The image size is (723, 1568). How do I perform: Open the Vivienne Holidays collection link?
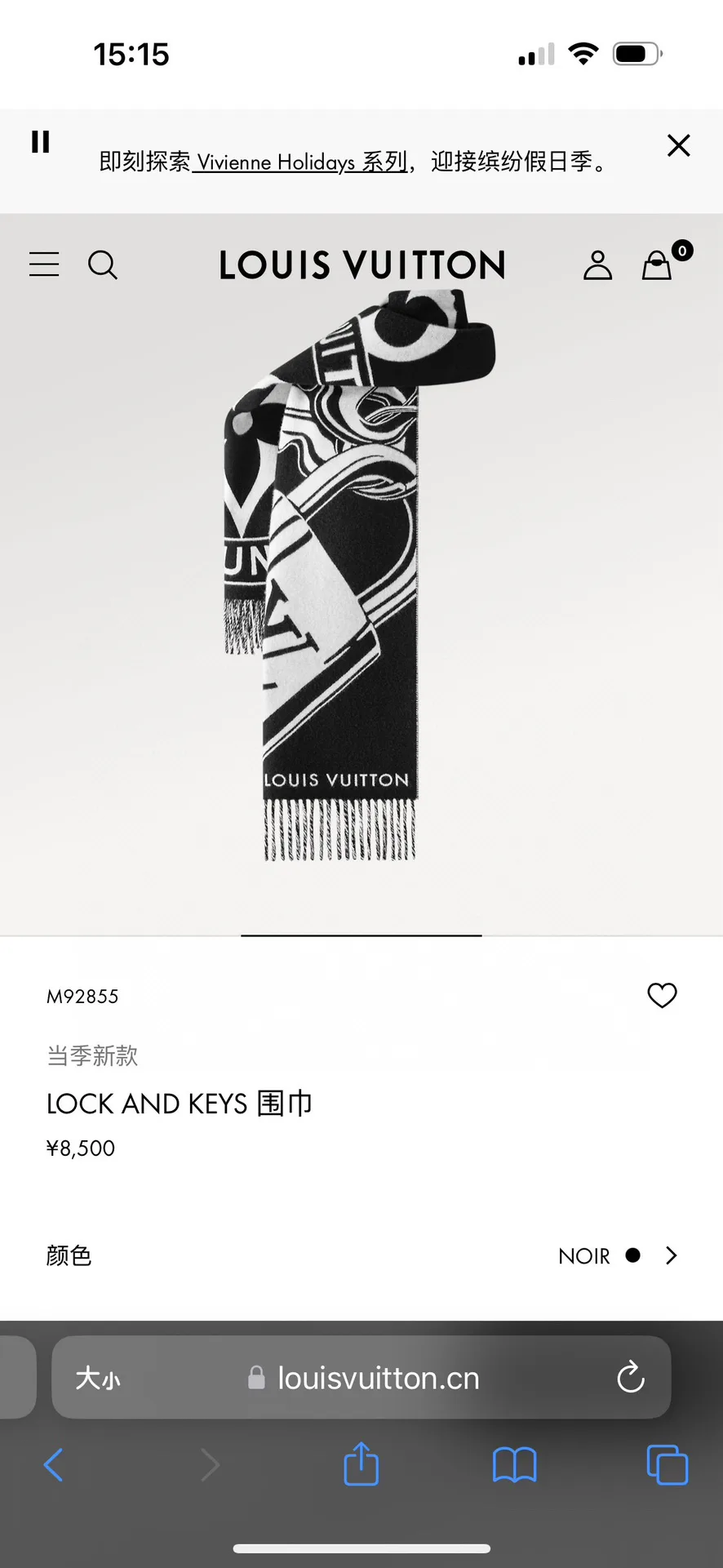[299, 162]
